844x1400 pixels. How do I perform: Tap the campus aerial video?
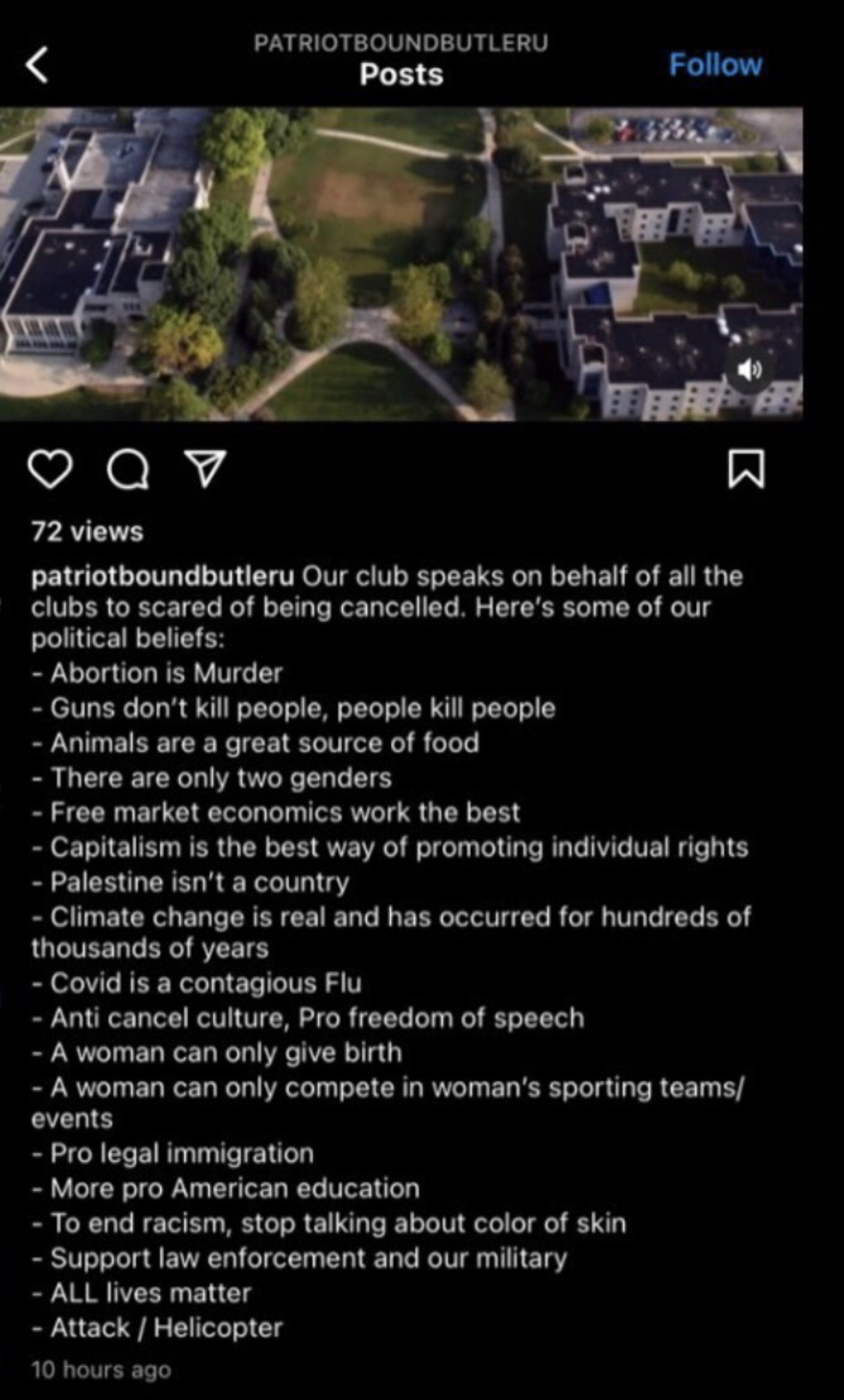401,263
